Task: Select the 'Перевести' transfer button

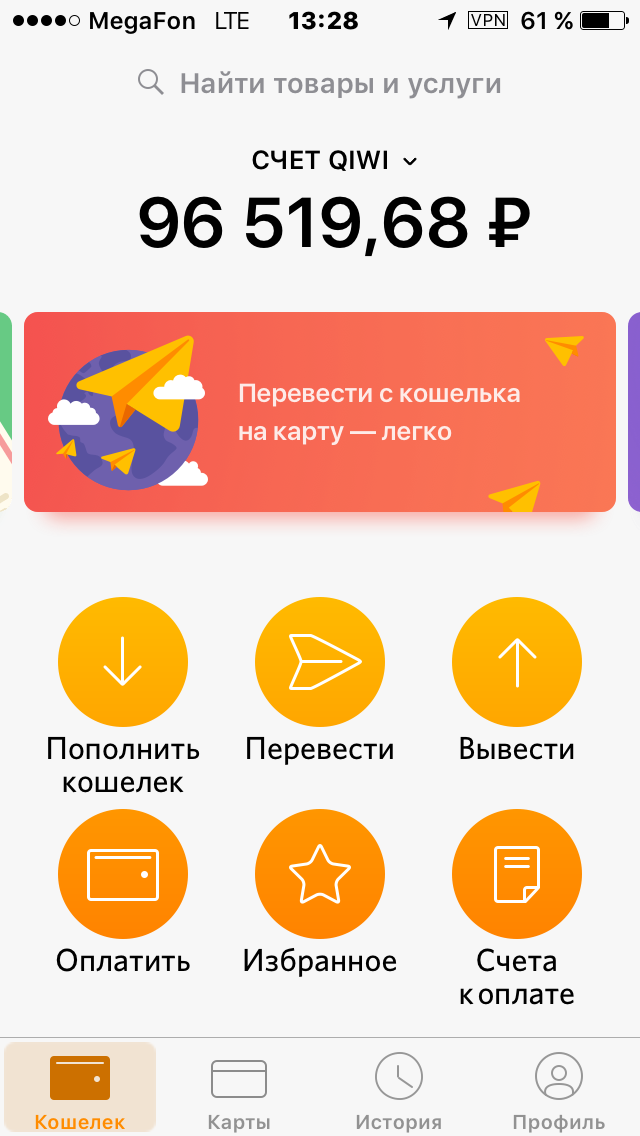Action: (320, 661)
